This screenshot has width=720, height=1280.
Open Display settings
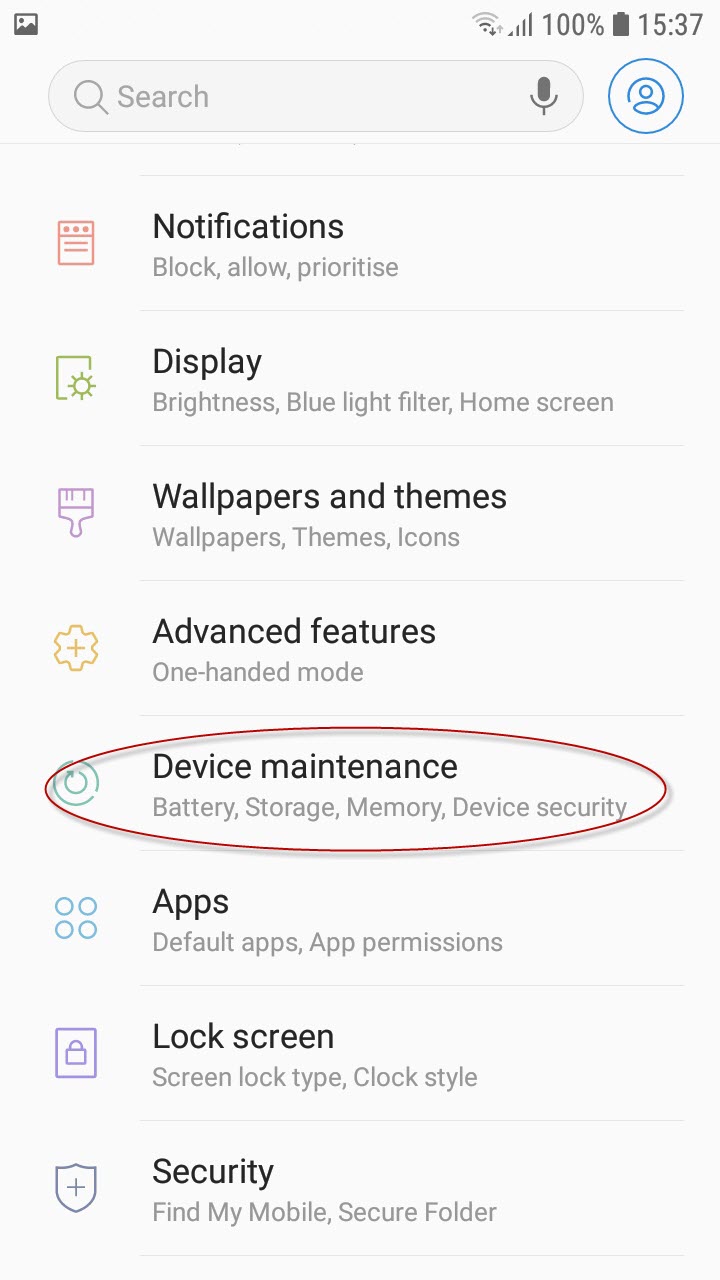[x=360, y=378]
